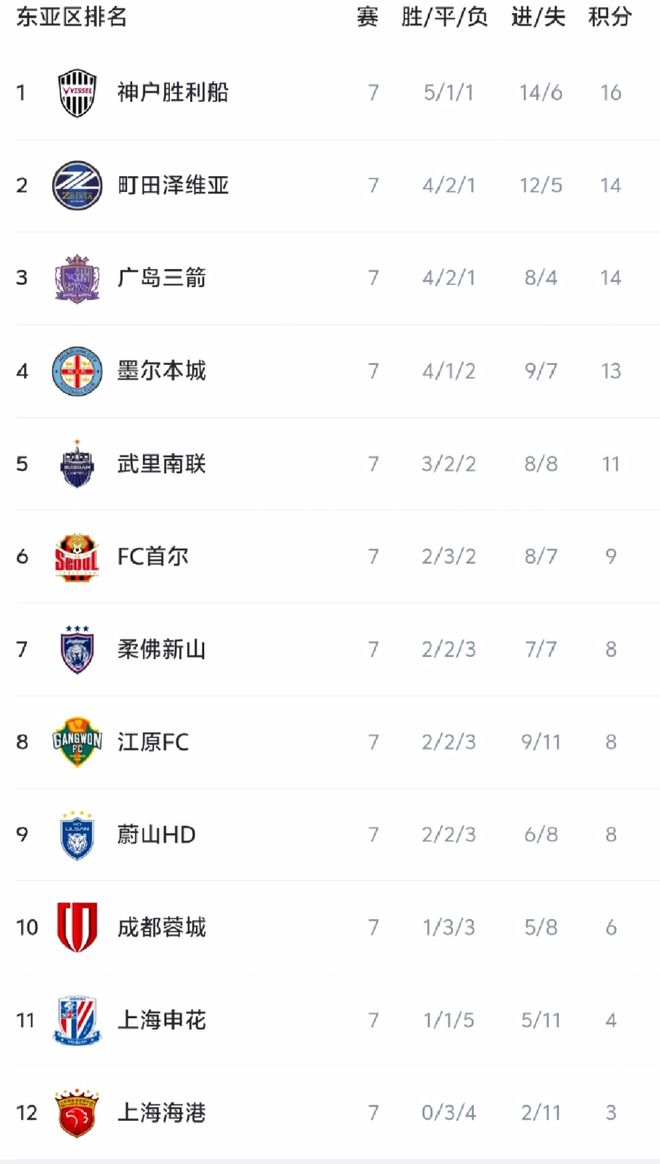Open the 武里南联 team row

[162, 464]
